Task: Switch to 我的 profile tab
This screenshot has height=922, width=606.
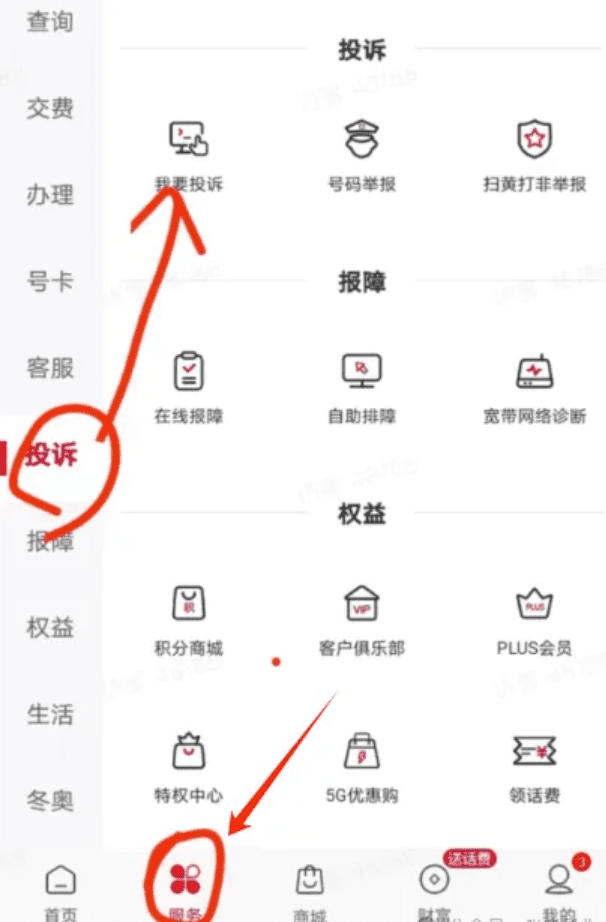Action: (558, 890)
